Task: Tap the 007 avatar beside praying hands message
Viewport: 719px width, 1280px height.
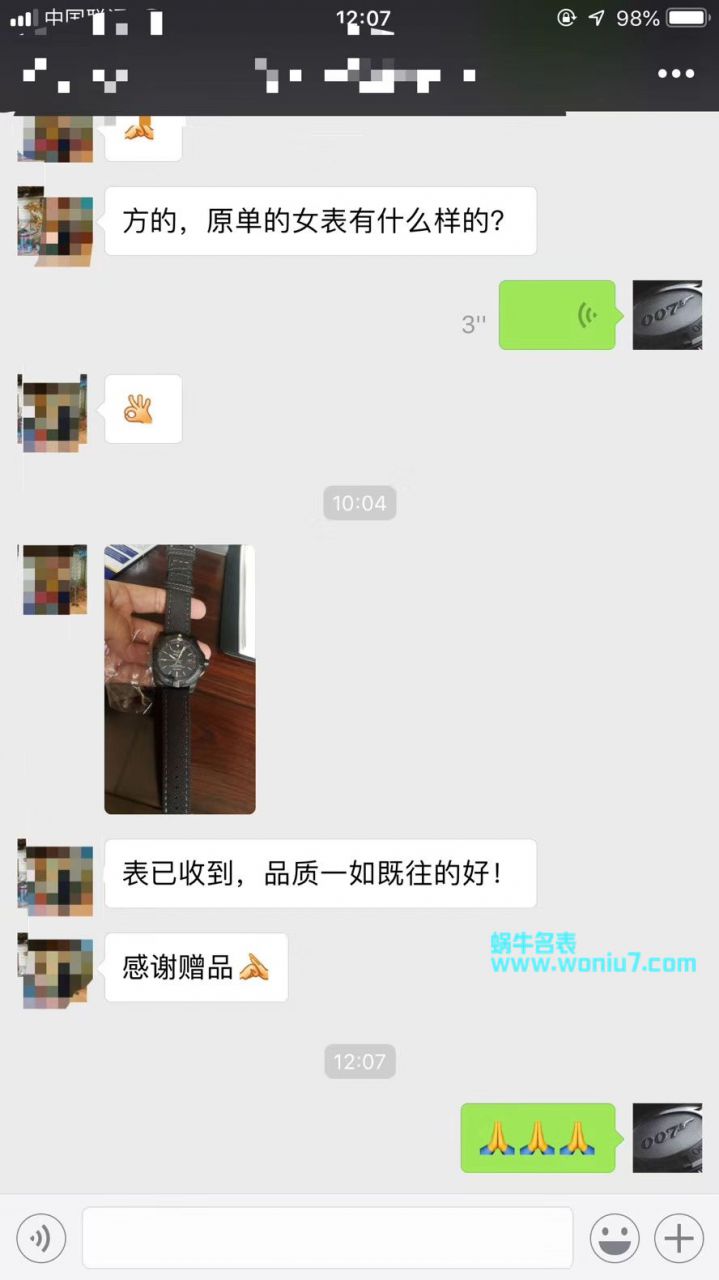Action: (x=667, y=1138)
